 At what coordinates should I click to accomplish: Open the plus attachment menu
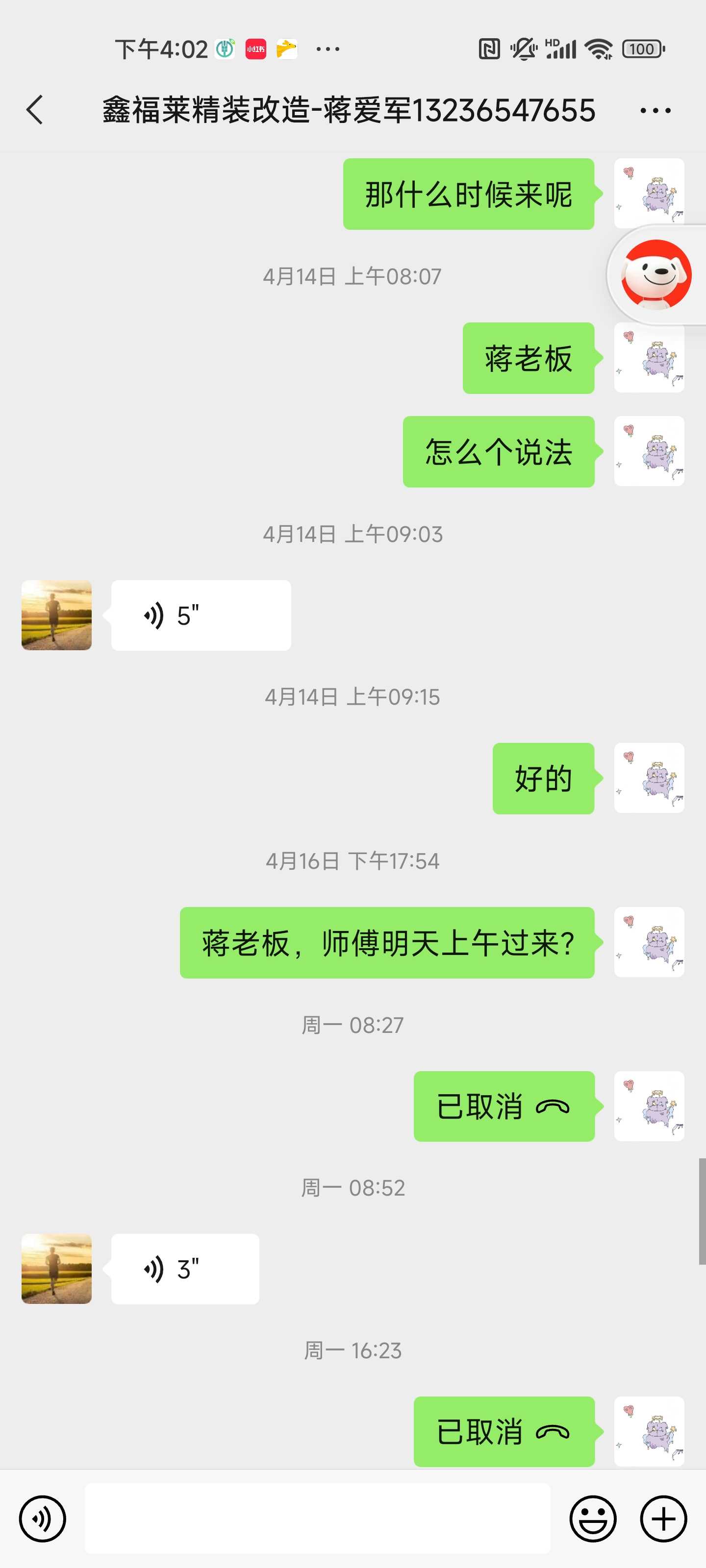663,1519
